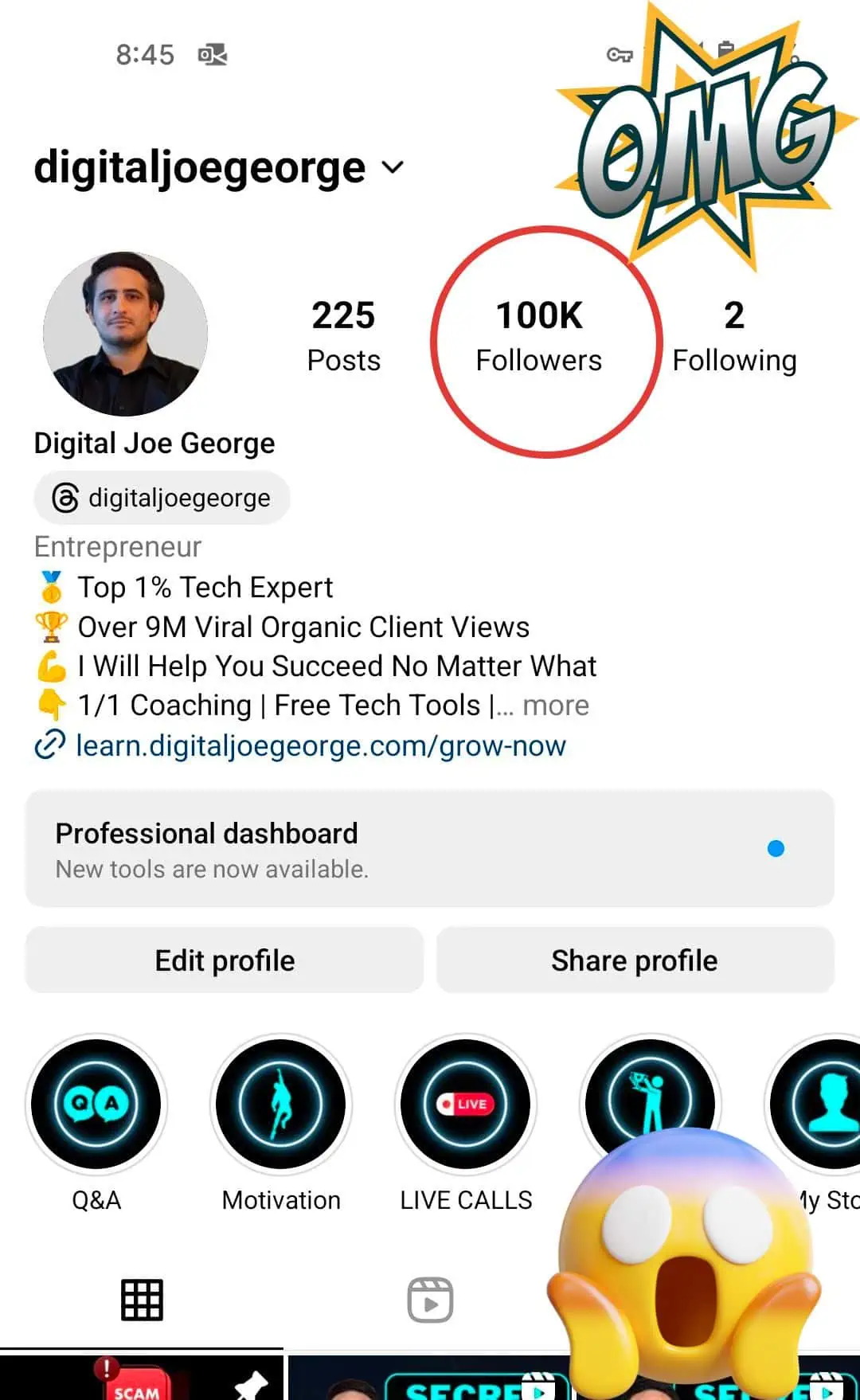860x1400 pixels.
Task: Open the Q&A story highlight
Action: click(96, 1105)
